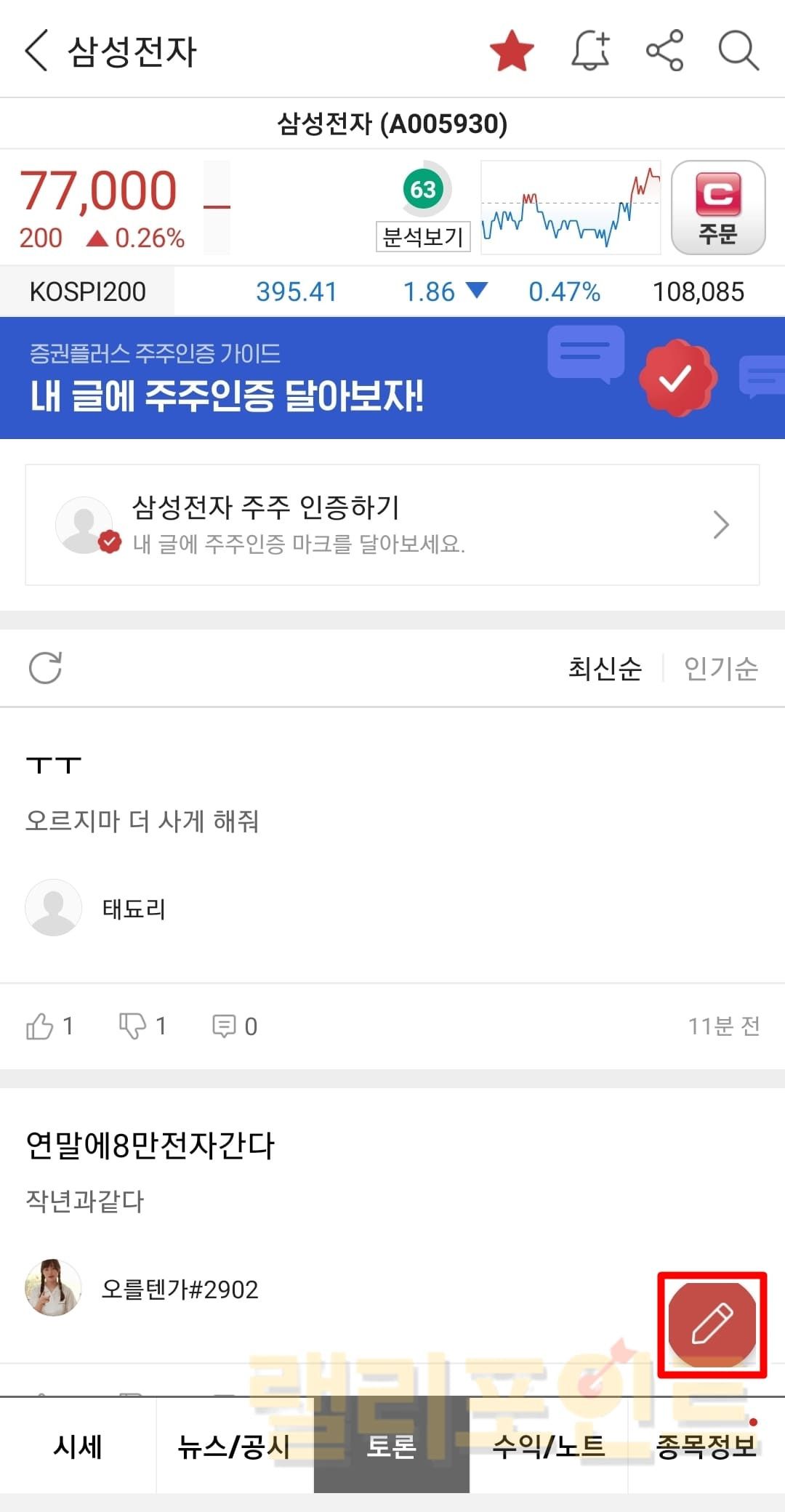The height and width of the screenshot is (1512, 785).
Task: Open the mini price chart
Action: pyautogui.click(x=571, y=208)
